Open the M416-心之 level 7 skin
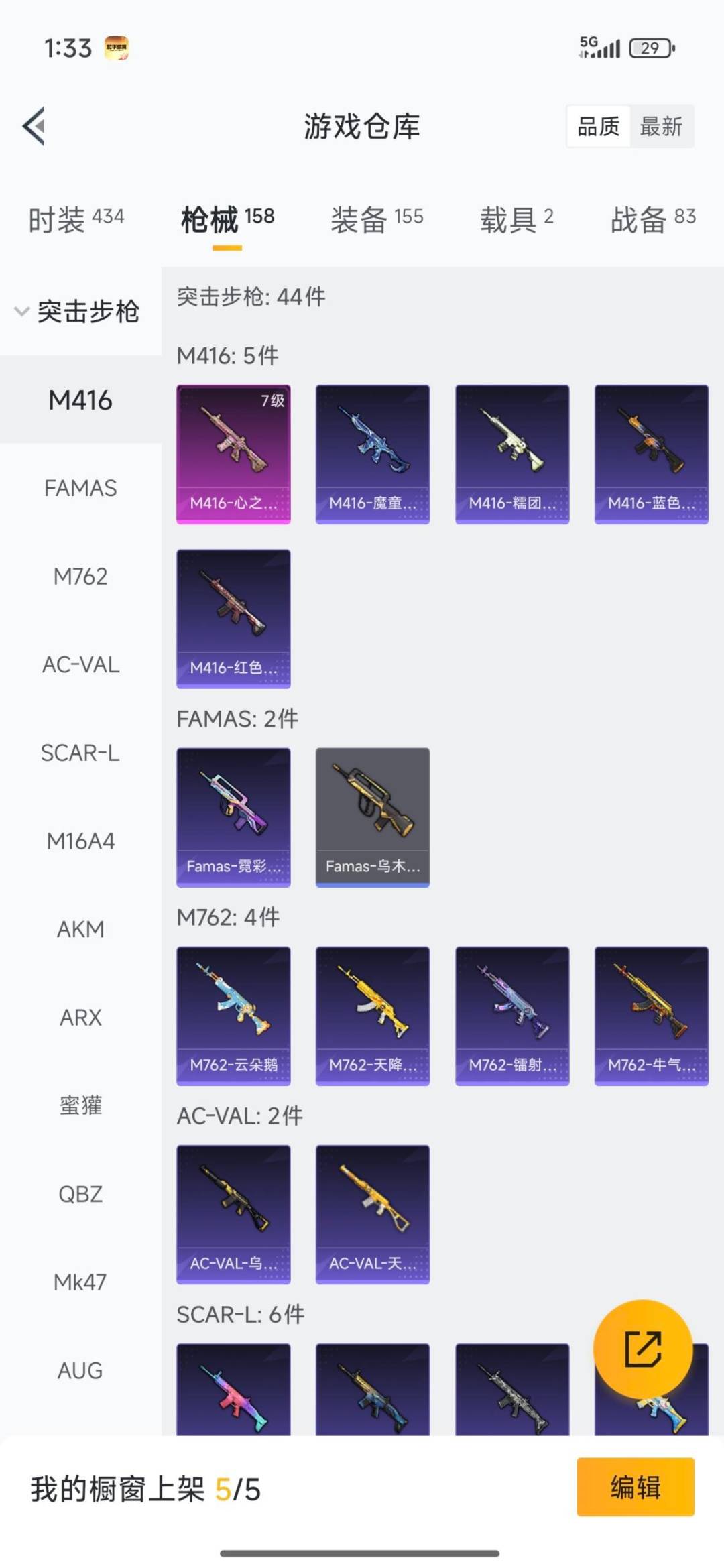The width and height of the screenshot is (724, 1568). click(x=233, y=454)
